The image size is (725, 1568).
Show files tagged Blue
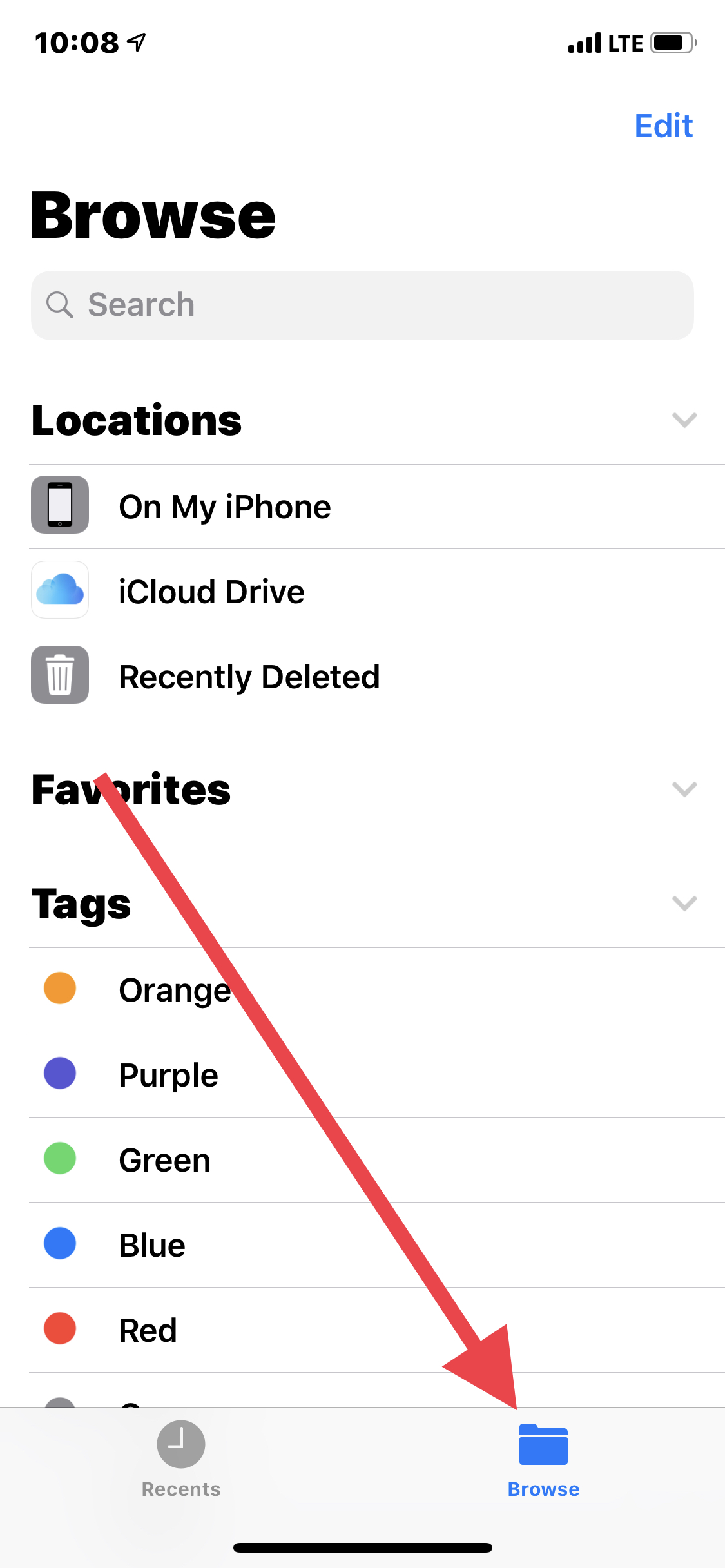153,1245
